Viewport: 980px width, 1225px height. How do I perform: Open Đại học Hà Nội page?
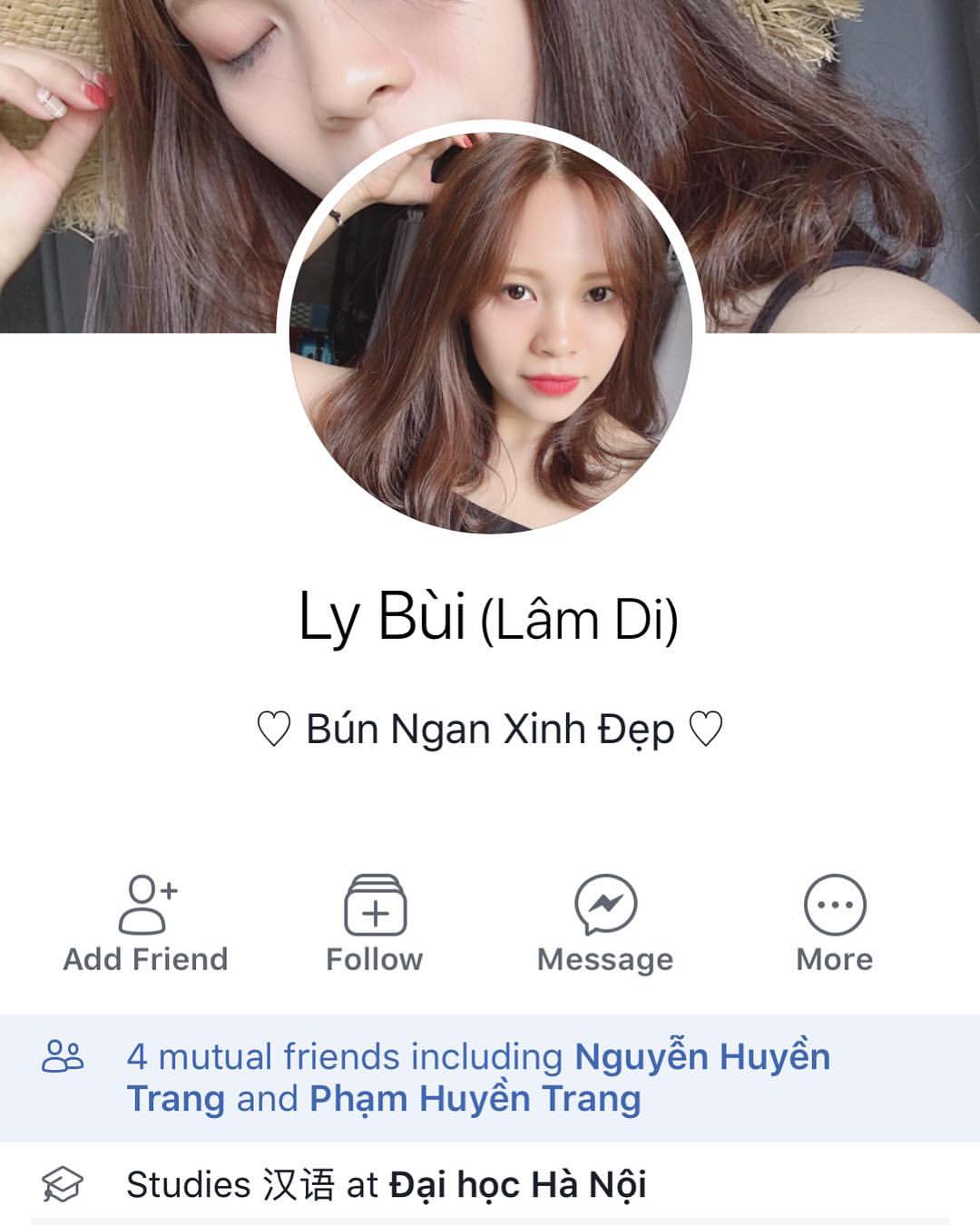517,1185
